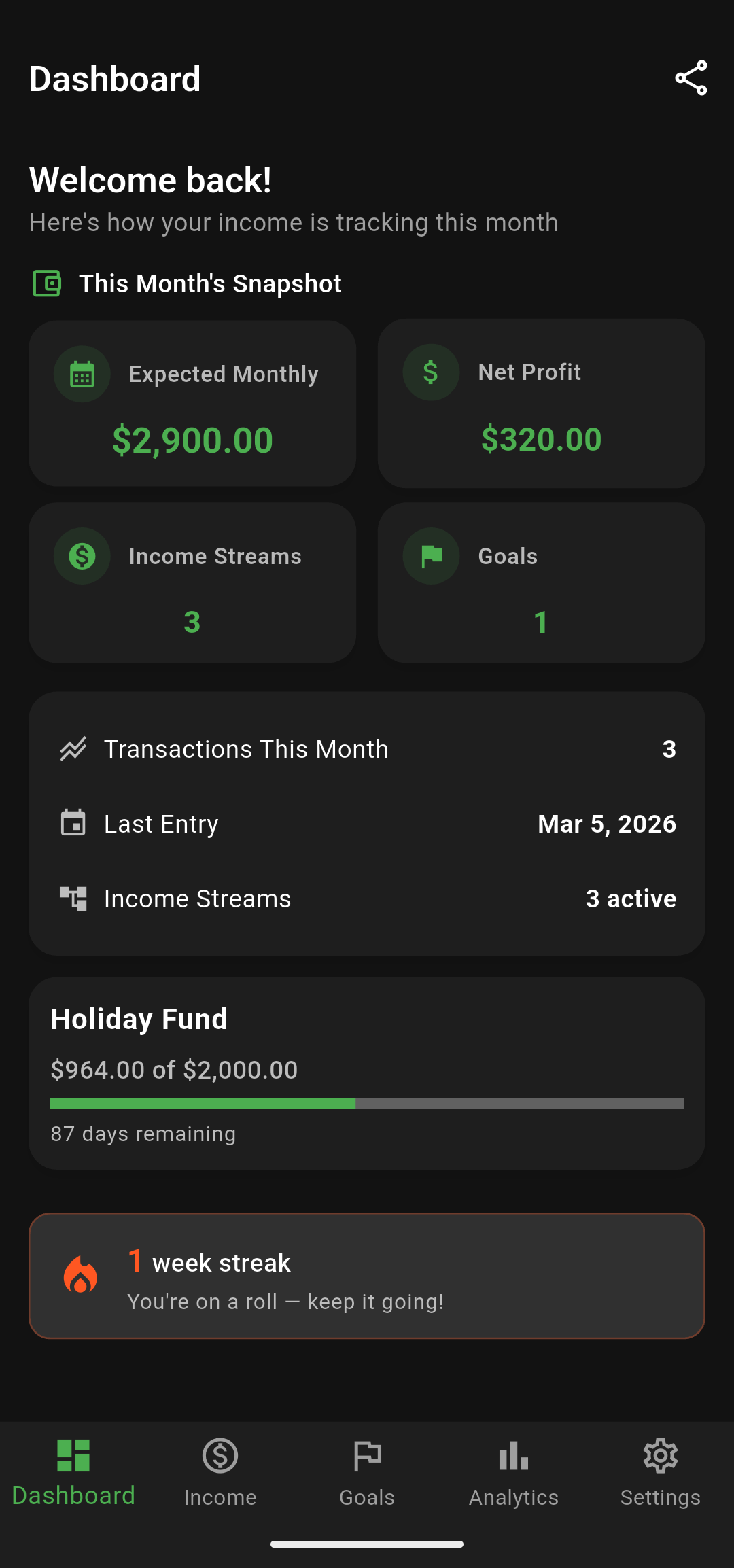Tap the dollar icon on Net Profit card

[x=431, y=372]
